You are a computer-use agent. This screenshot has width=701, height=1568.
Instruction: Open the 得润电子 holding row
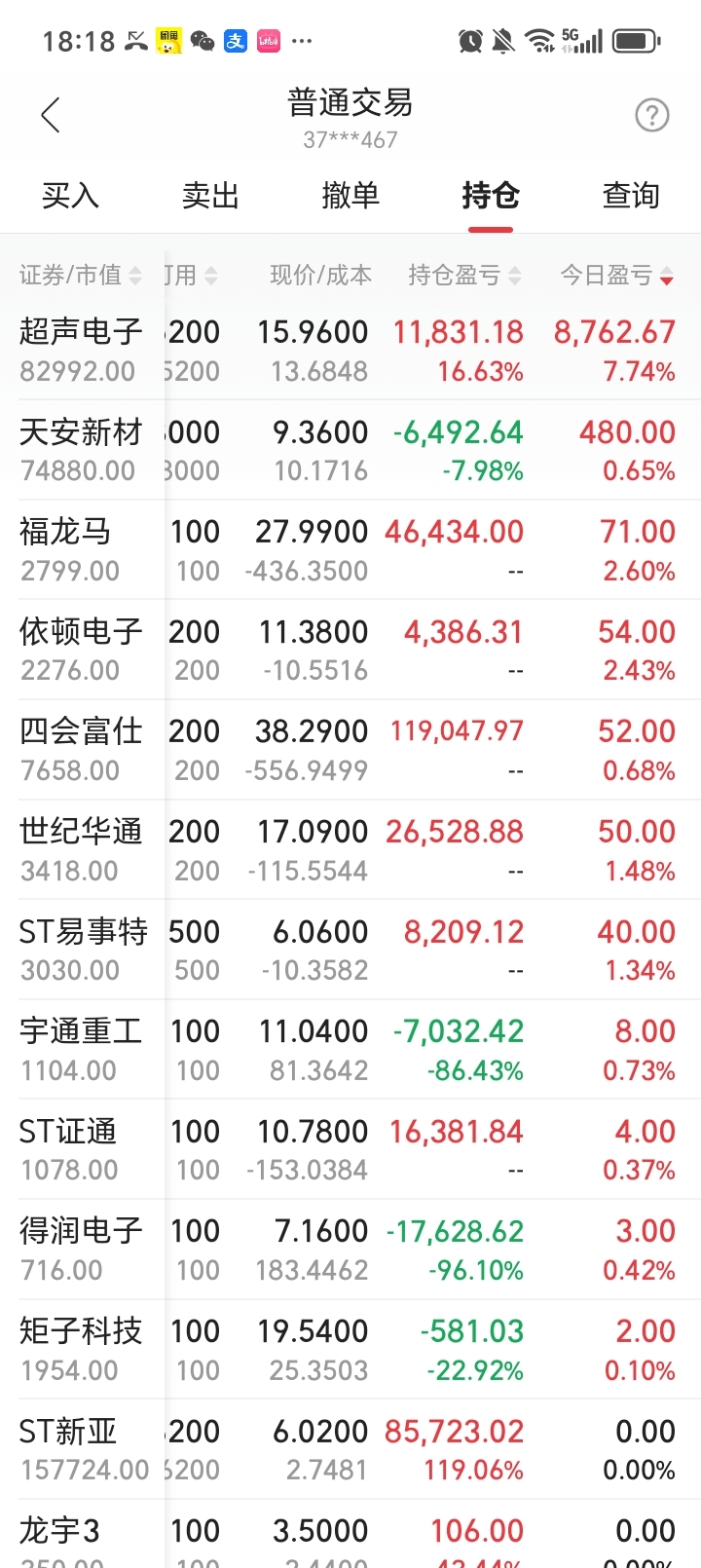(x=350, y=1250)
